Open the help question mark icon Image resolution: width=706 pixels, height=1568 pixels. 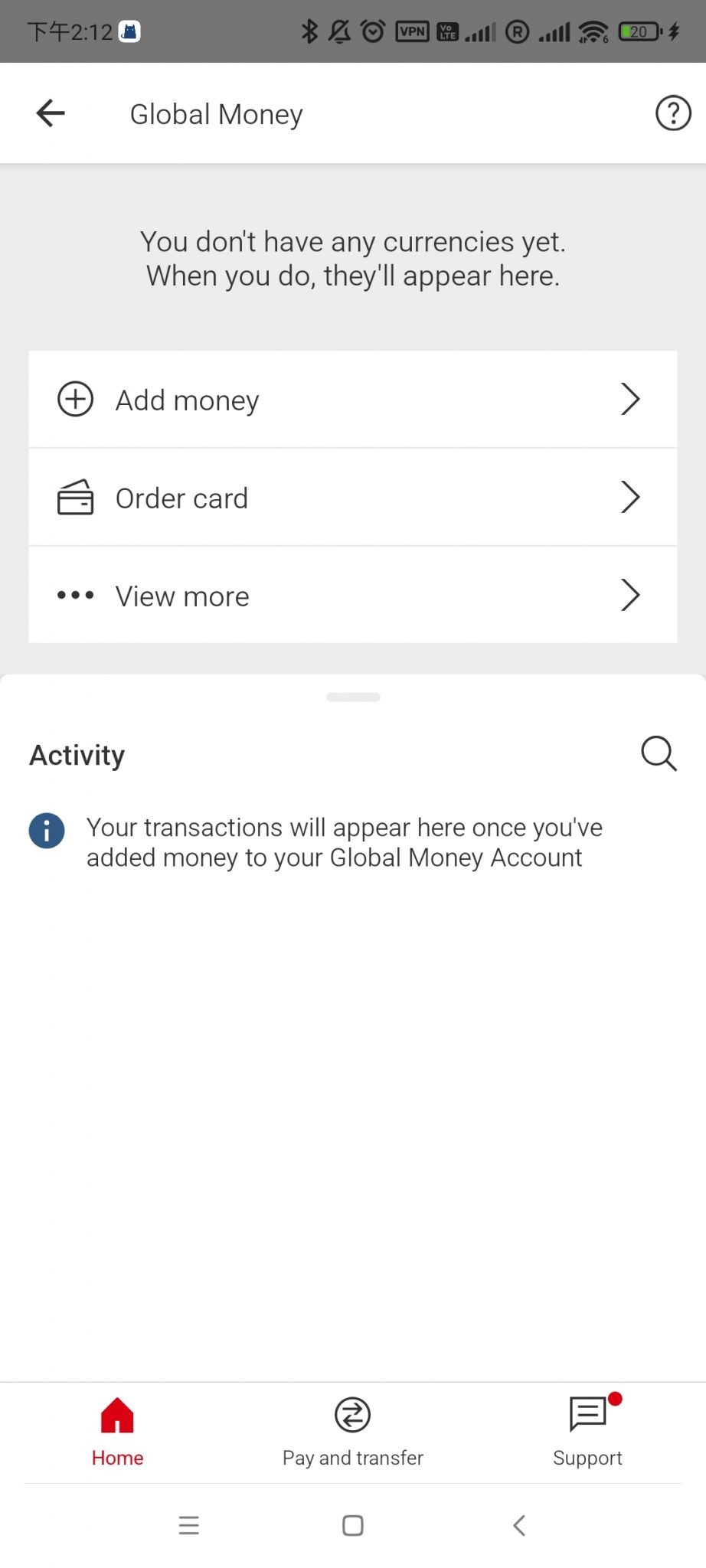[673, 113]
